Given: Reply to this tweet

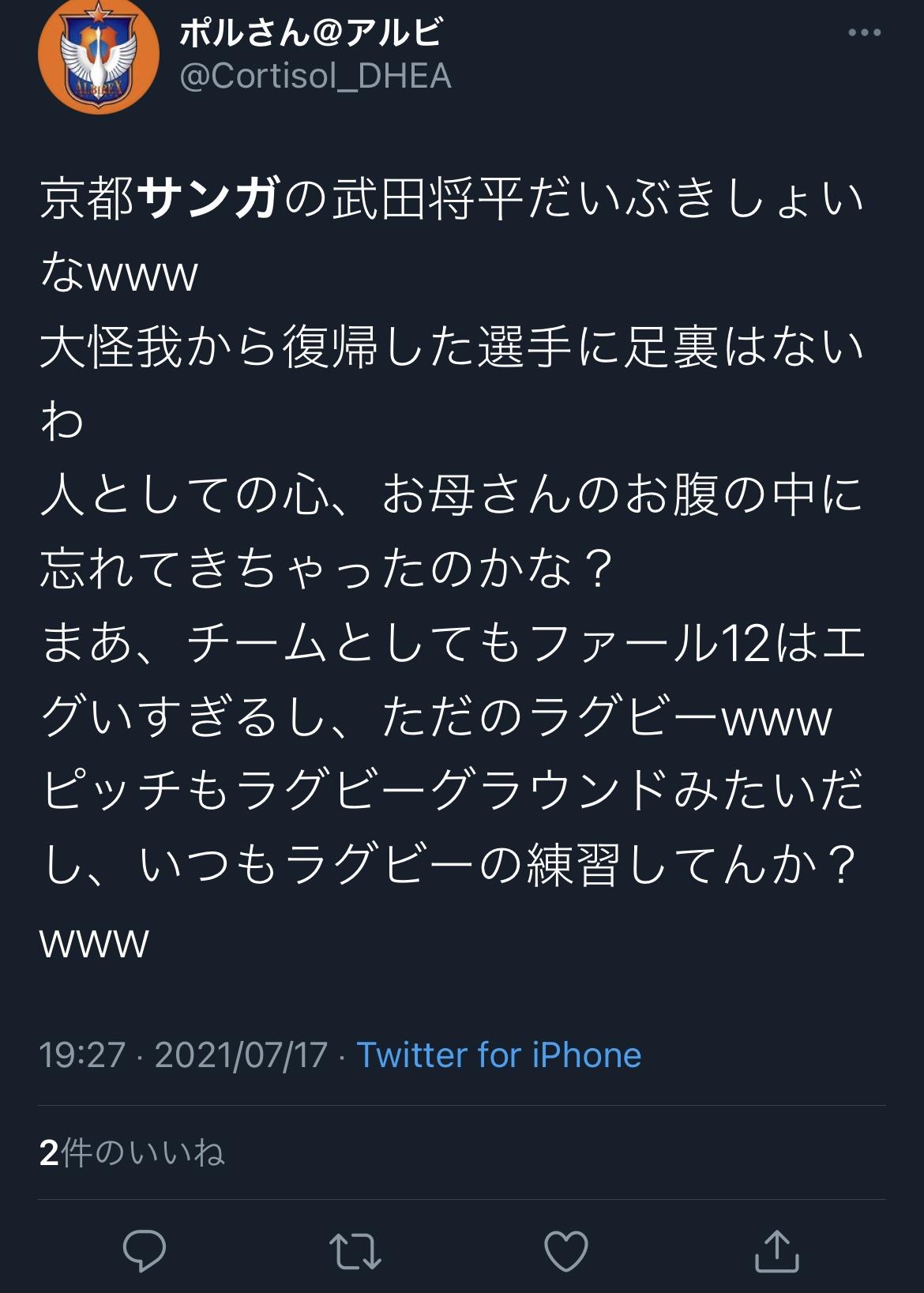Looking at the screenshot, I should pos(145,1250).
